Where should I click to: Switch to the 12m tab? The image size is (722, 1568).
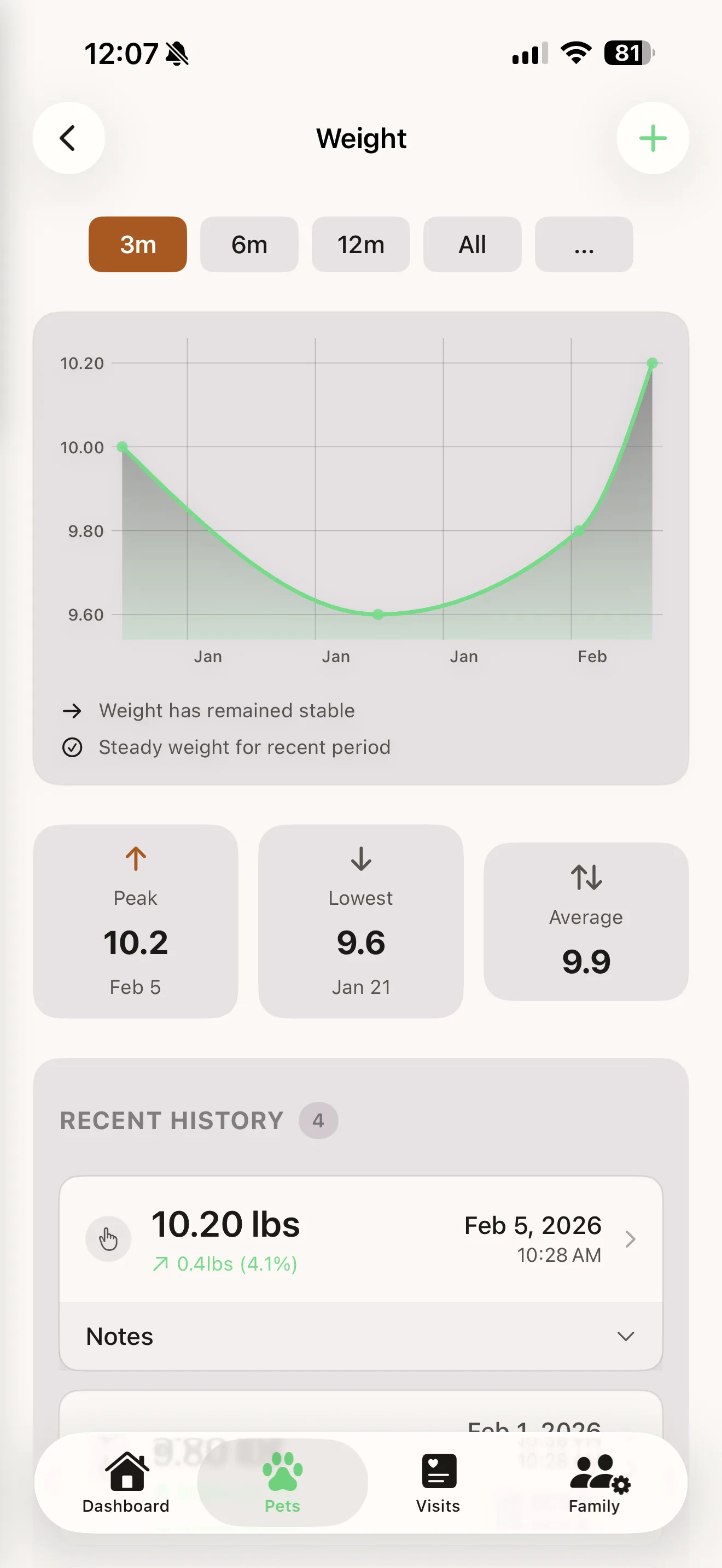(x=360, y=244)
